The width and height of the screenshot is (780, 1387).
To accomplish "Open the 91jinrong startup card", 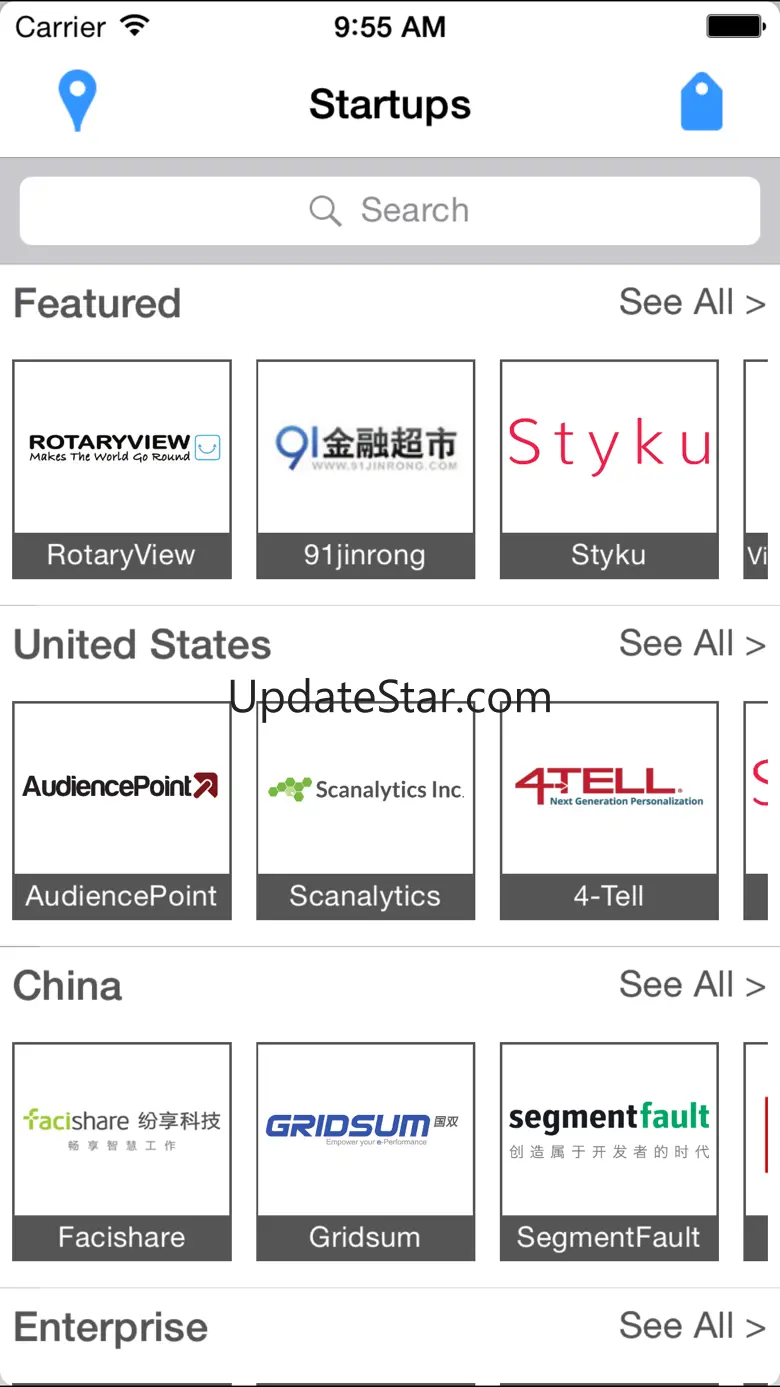I will [365, 469].
